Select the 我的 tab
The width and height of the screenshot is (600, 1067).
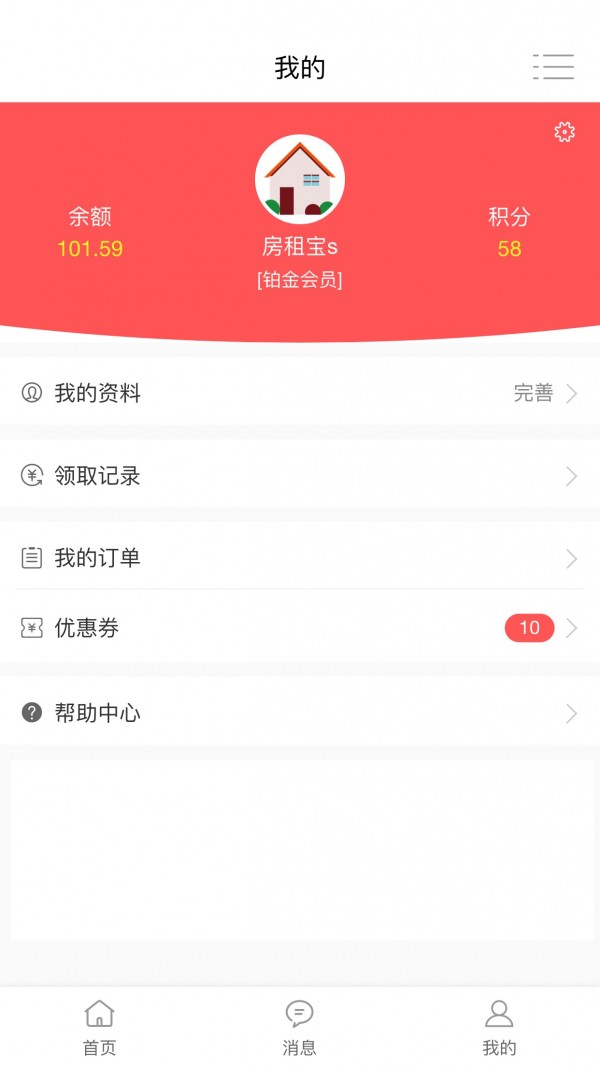(499, 1027)
